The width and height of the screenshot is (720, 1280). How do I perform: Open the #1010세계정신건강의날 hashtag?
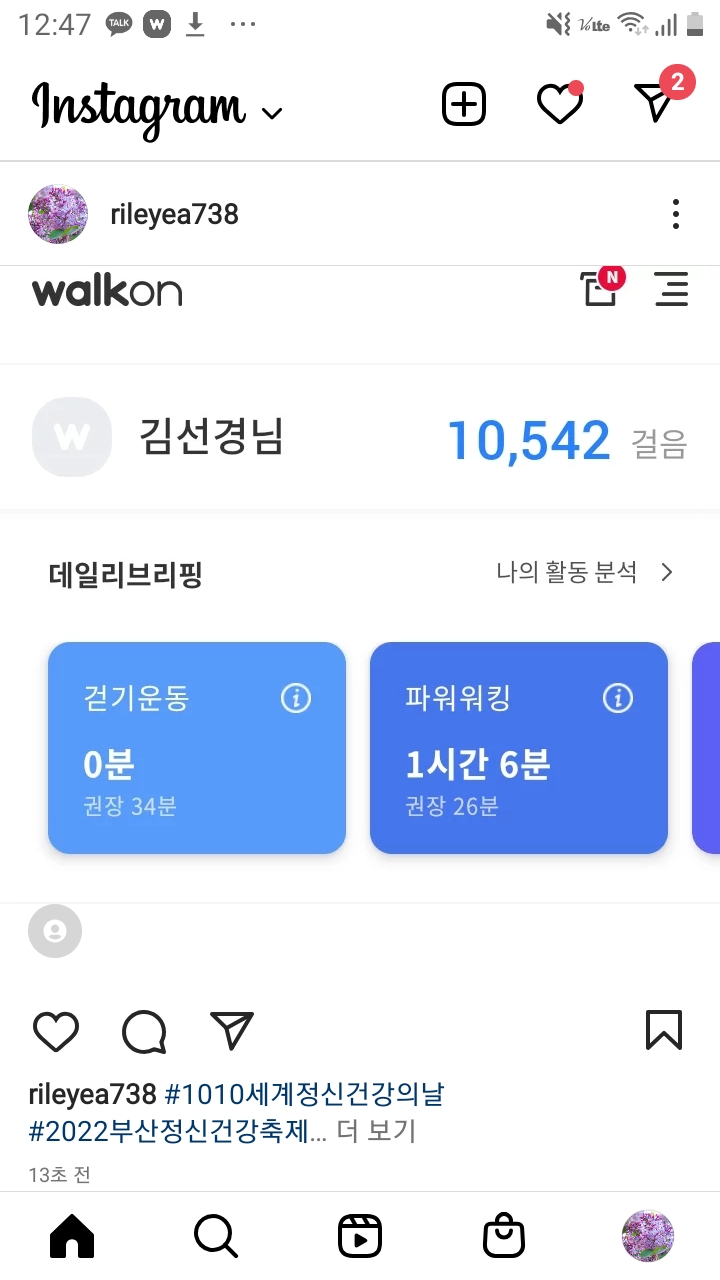click(303, 1094)
